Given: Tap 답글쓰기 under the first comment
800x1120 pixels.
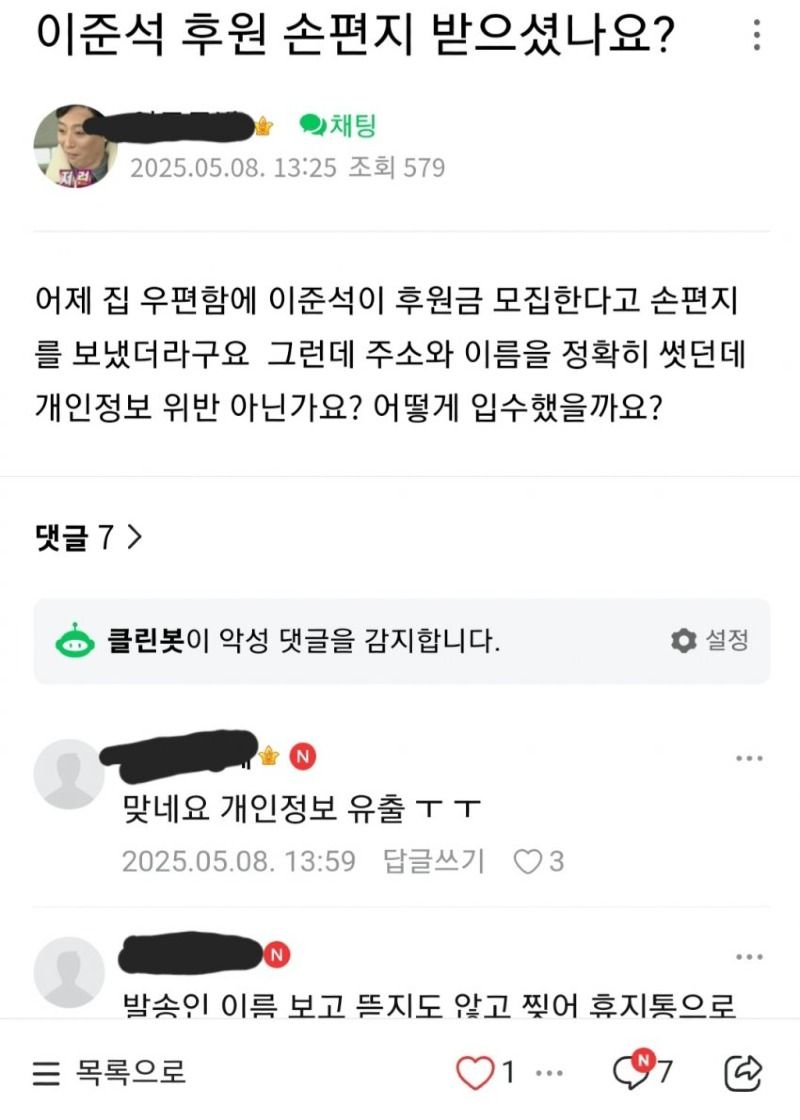Looking at the screenshot, I should [x=433, y=860].
